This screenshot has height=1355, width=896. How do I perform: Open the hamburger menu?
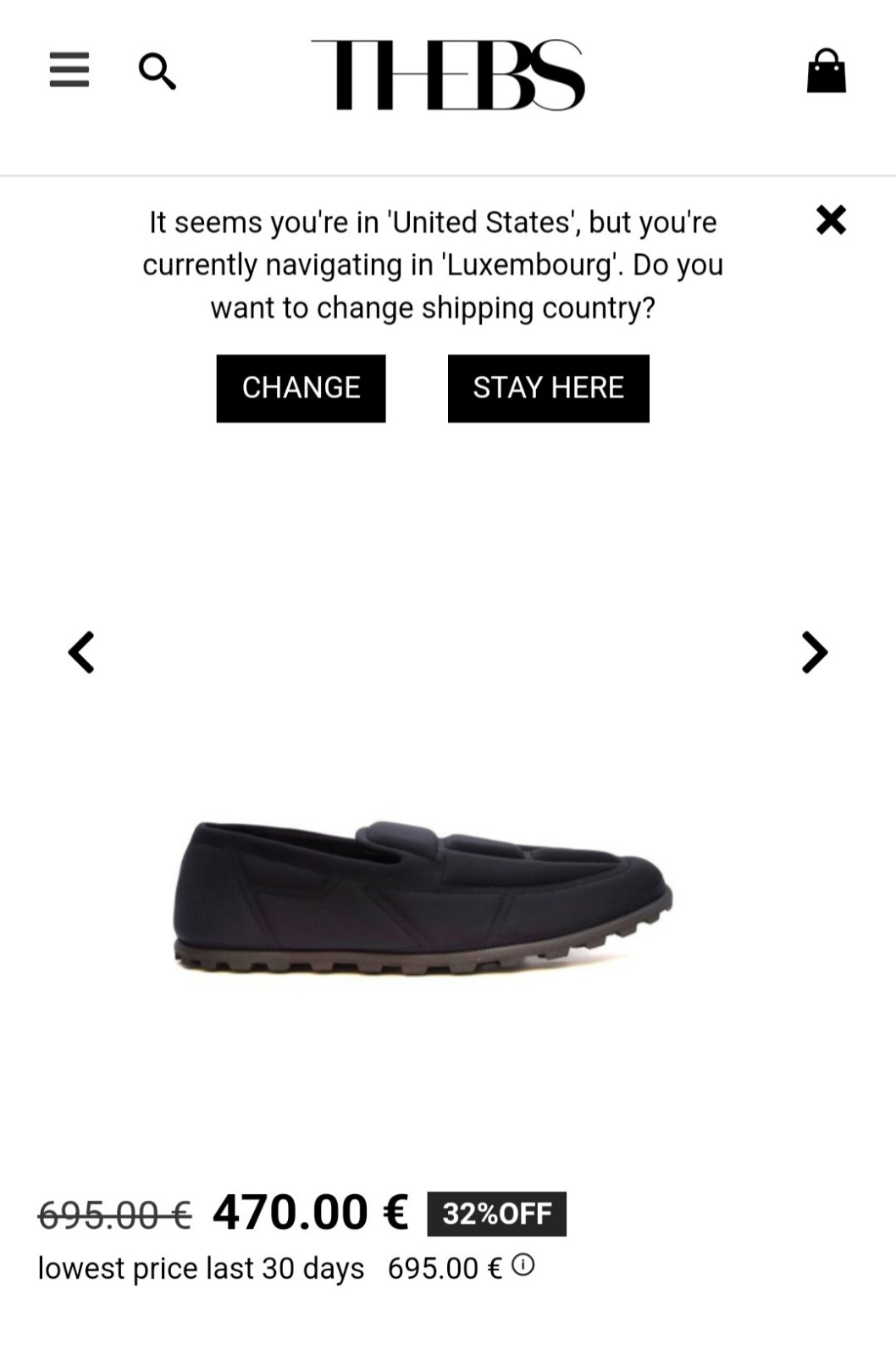(x=69, y=69)
